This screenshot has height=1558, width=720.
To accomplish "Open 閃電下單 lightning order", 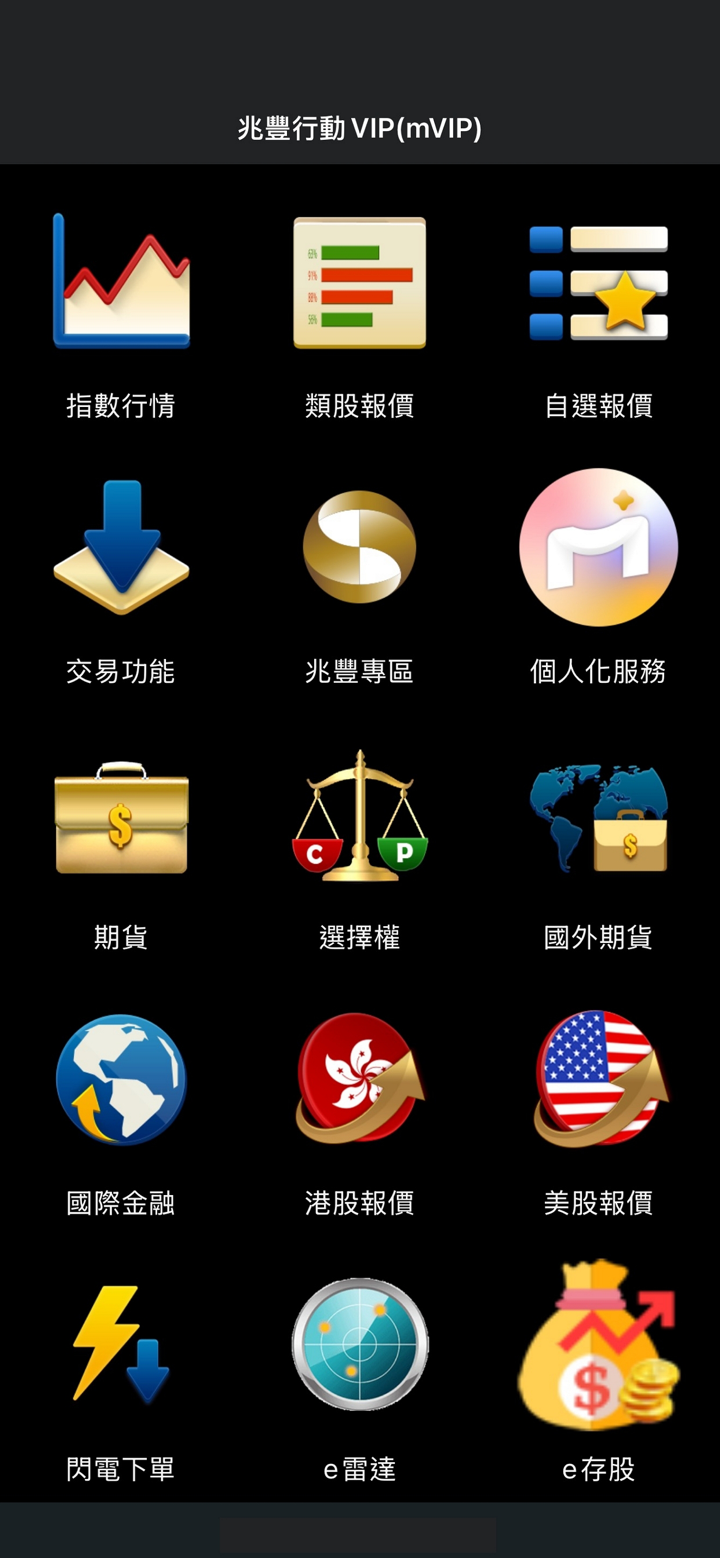I will click(121, 1345).
